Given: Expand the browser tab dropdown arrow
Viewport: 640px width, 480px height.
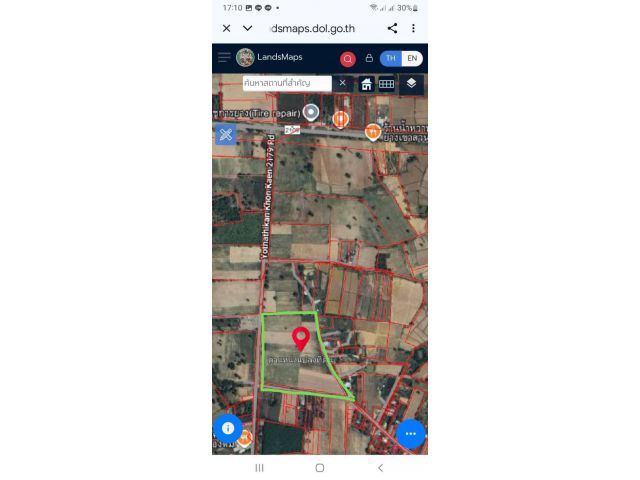Looking at the screenshot, I should pos(248,29).
